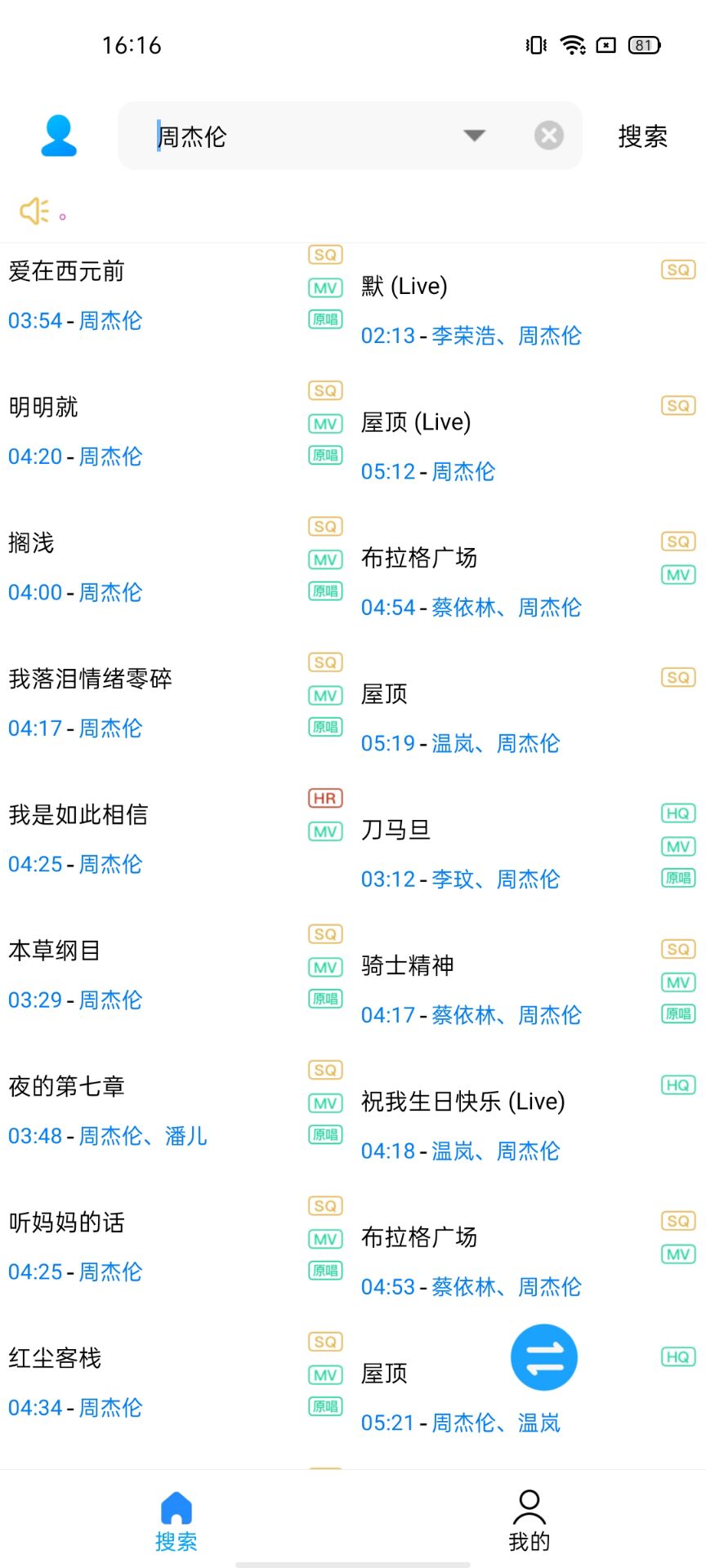Open the song 我落泪情绪零碎

tap(176, 703)
